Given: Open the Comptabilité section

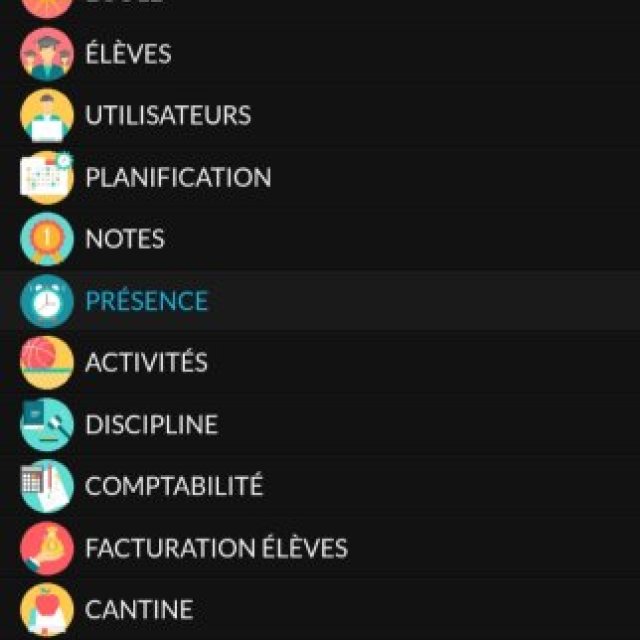Looking at the screenshot, I should pyautogui.click(x=173, y=487).
